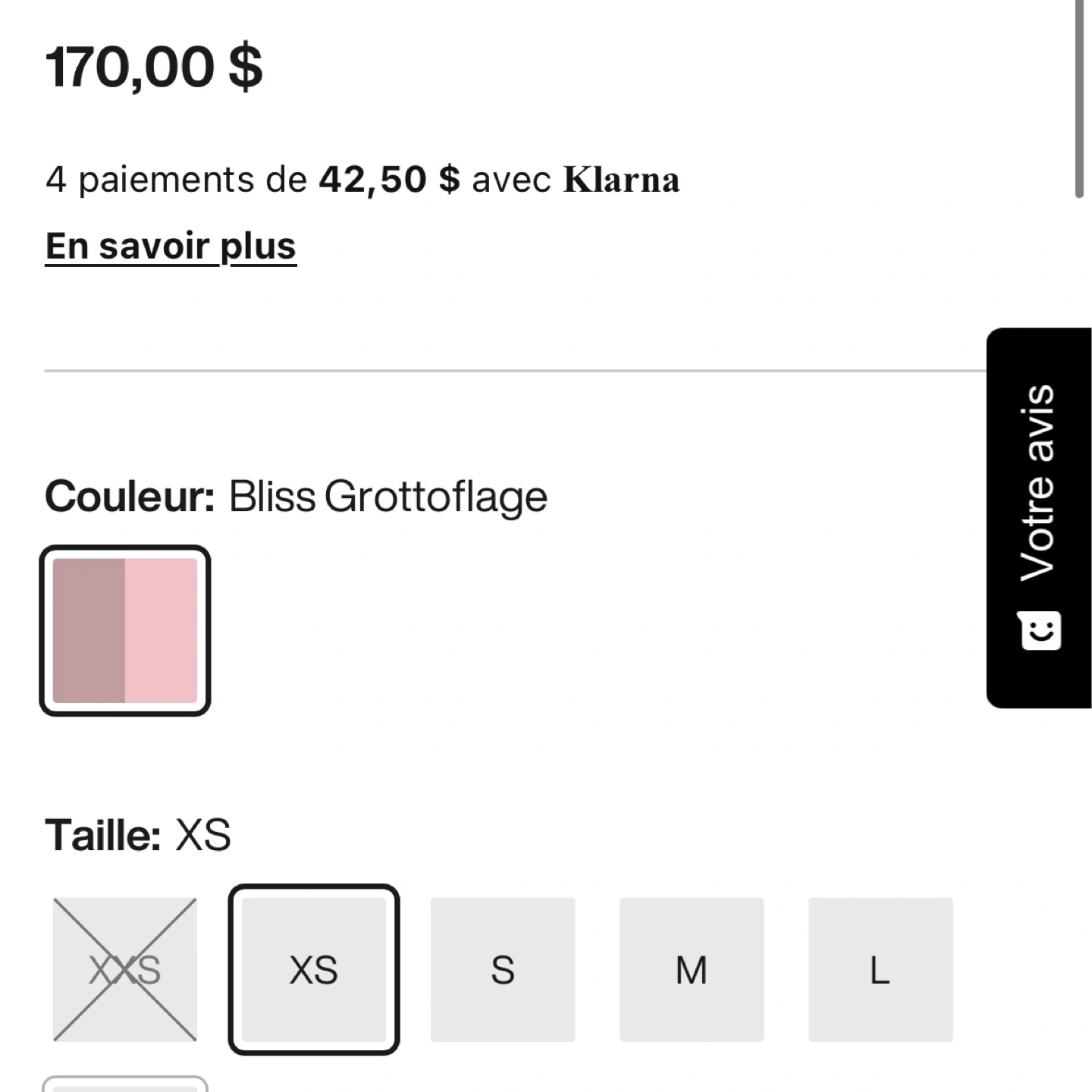Choose size XS
Viewport: 1092px width, 1092px height.
[x=314, y=969]
